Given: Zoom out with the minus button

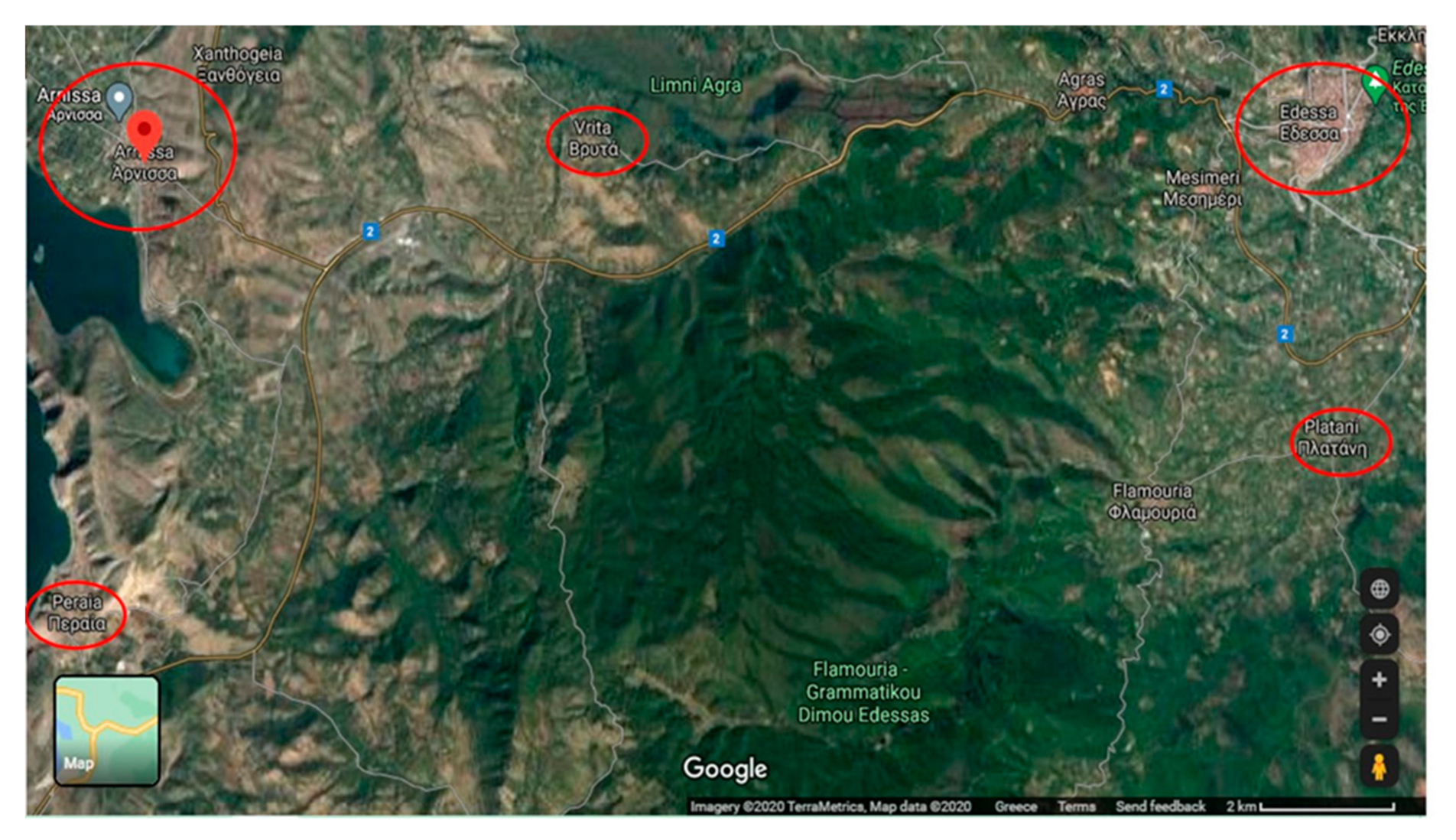Looking at the screenshot, I should [1379, 720].
